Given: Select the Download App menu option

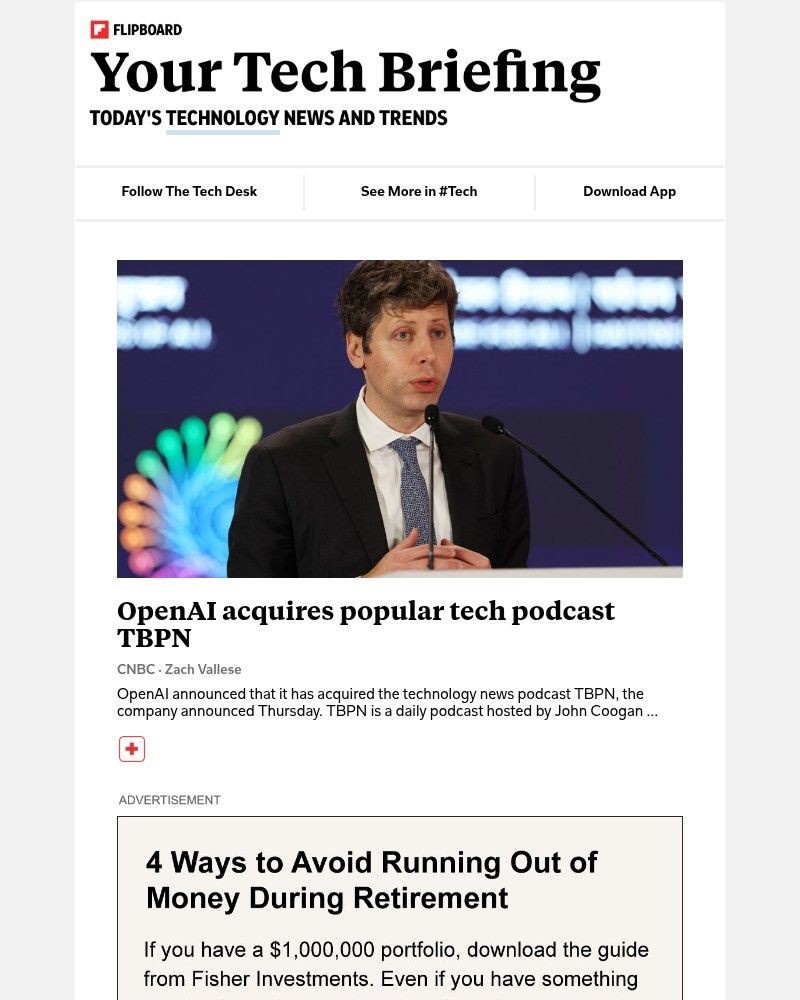Looking at the screenshot, I should click(x=630, y=191).
